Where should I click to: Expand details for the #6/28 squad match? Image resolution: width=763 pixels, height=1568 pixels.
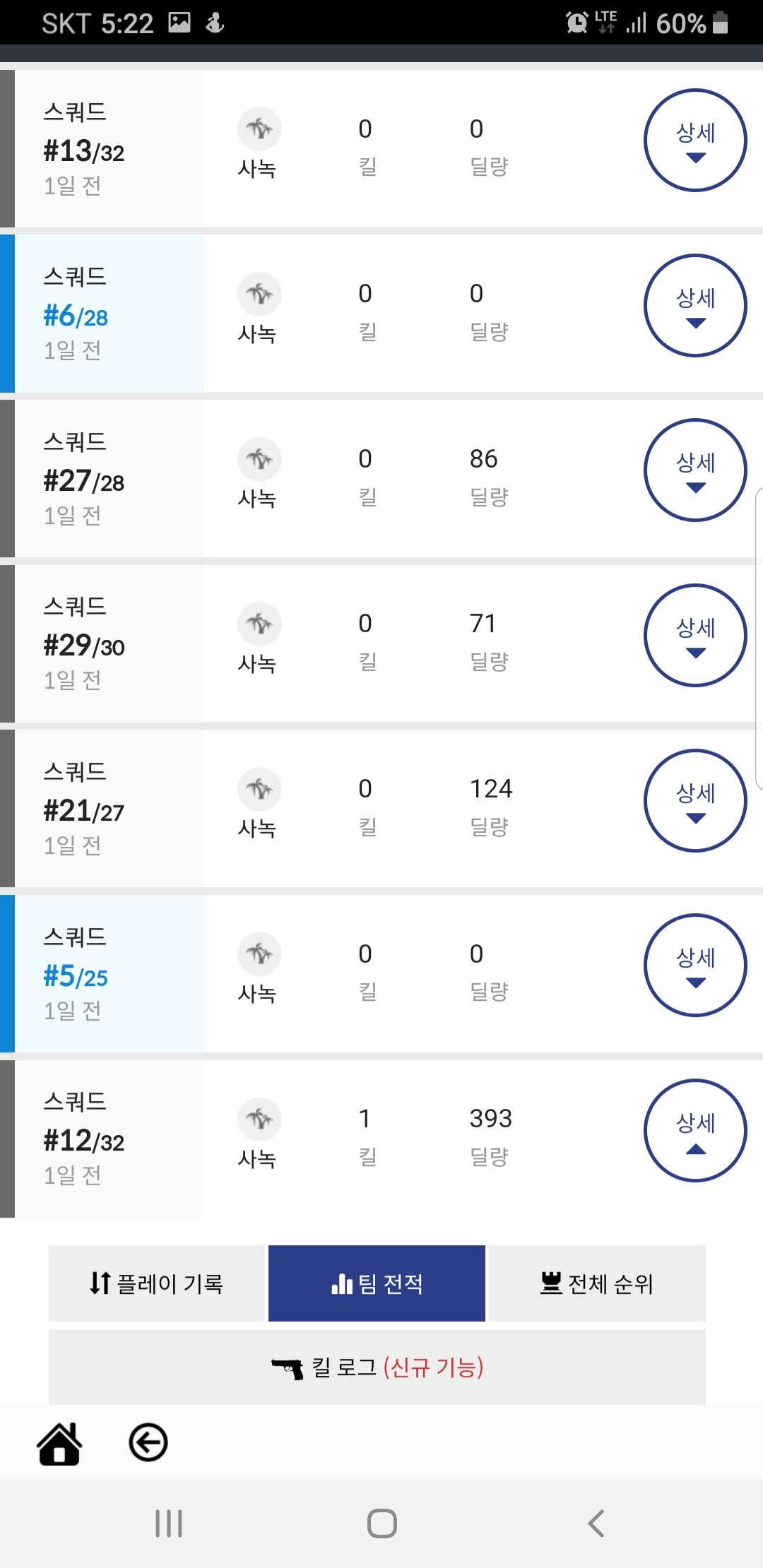tap(695, 305)
